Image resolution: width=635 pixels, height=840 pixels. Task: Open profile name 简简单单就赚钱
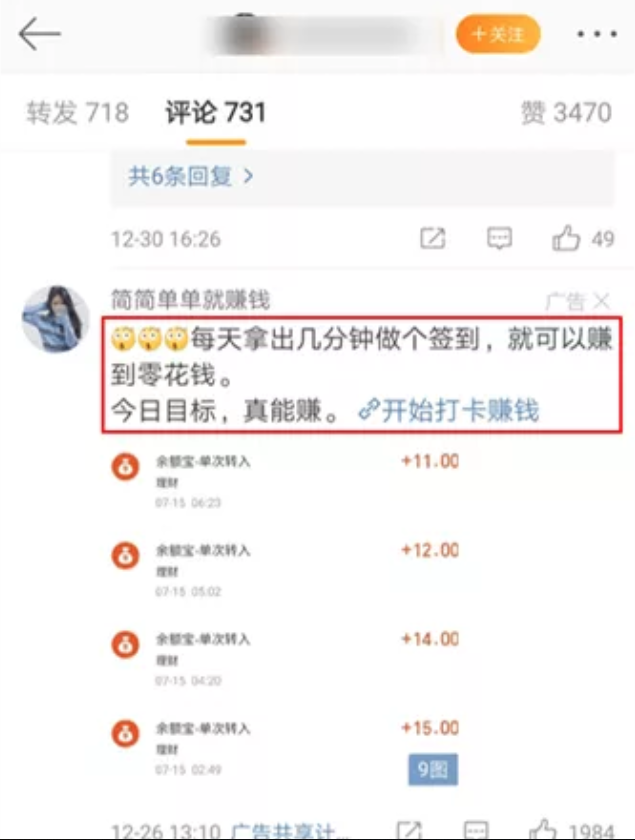point(190,299)
